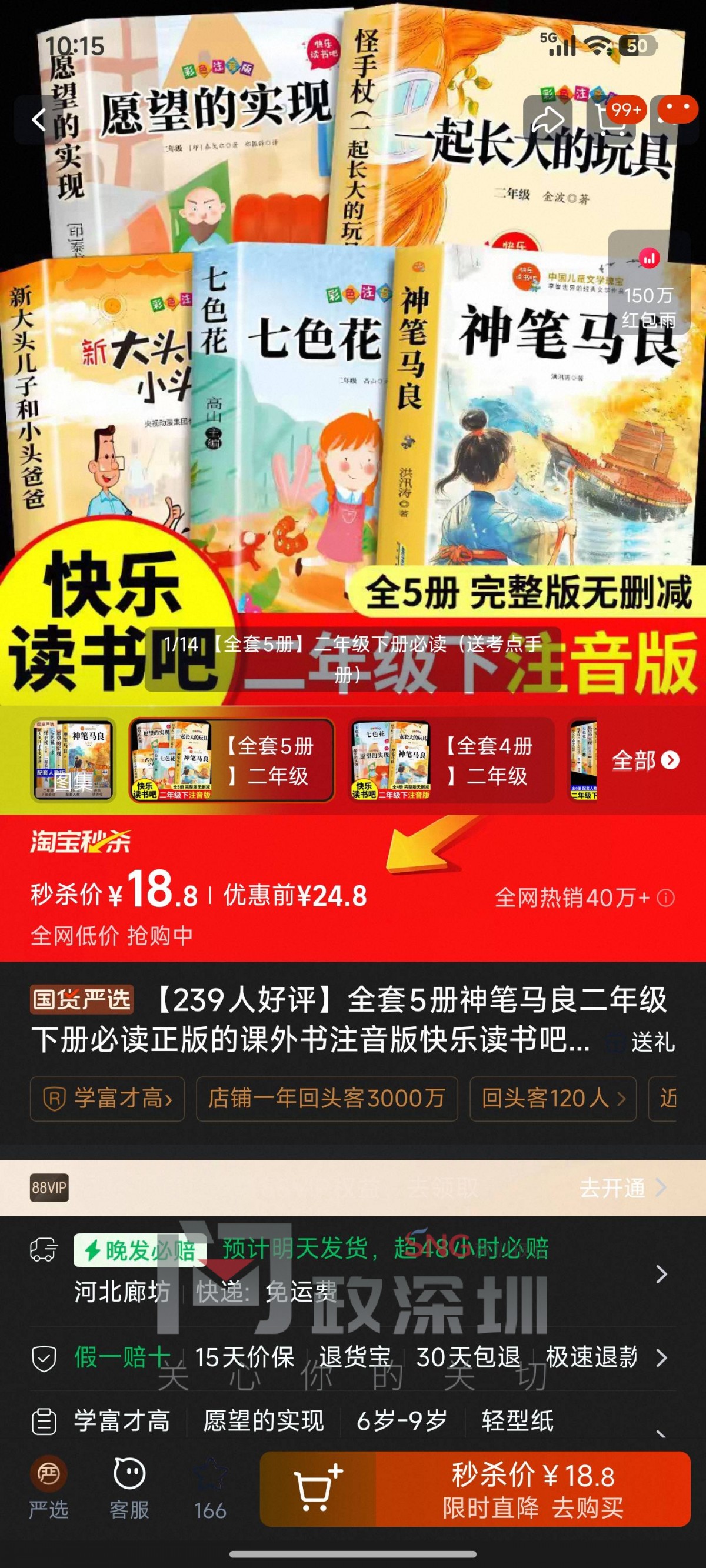Select the 全套4册 二年级 option
Viewport: 706px width, 1568px height.
(451, 761)
